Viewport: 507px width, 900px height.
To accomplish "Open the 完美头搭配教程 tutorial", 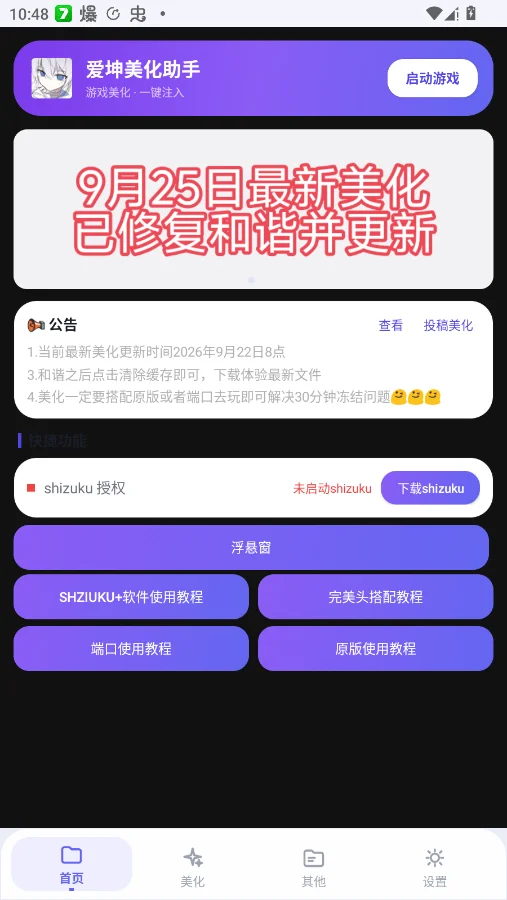I will point(376,597).
